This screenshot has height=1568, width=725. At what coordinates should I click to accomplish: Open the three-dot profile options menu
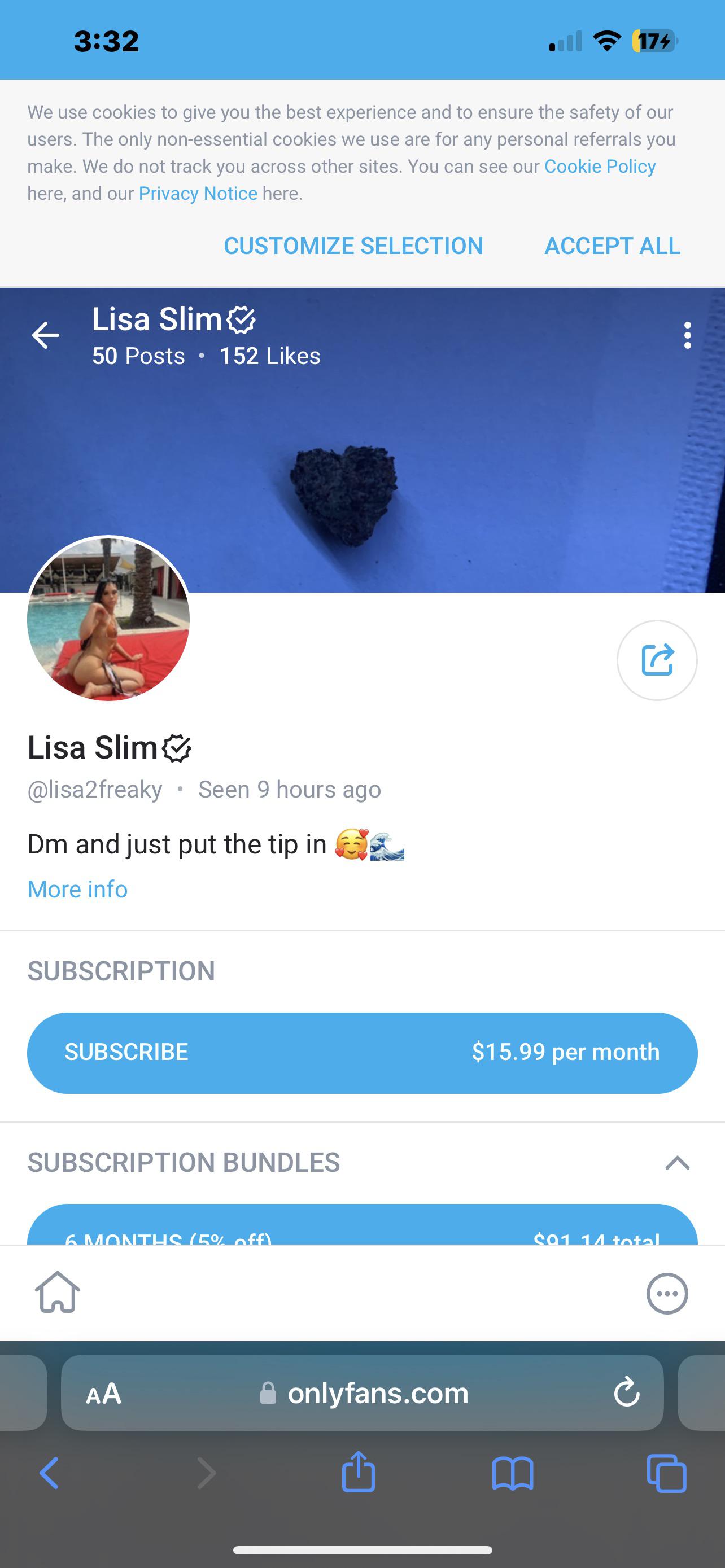tap(687, 335)
